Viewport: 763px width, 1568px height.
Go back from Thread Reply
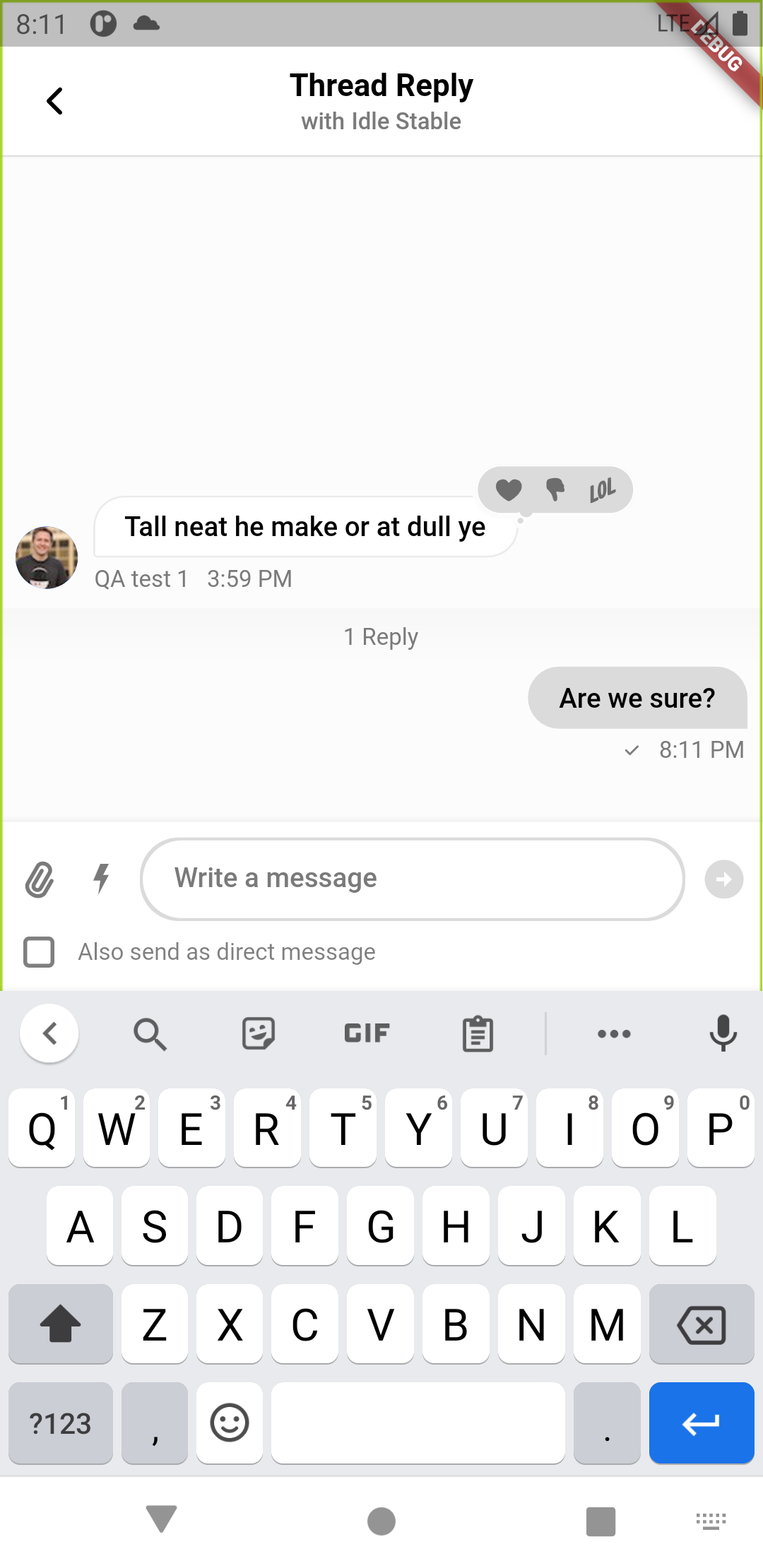click(x=54, y=101)
